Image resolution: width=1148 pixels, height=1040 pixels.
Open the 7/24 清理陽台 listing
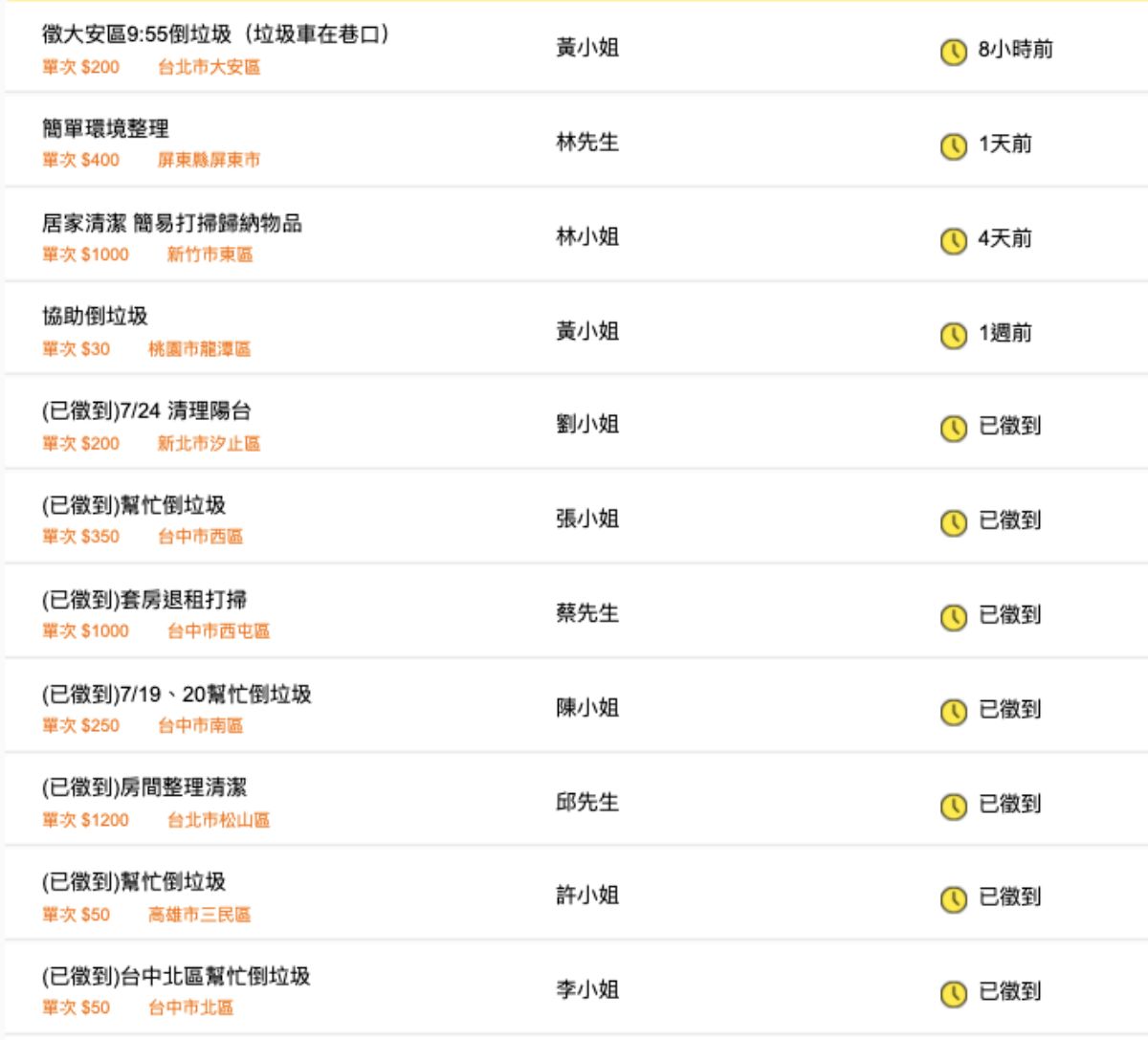[146, 410]
